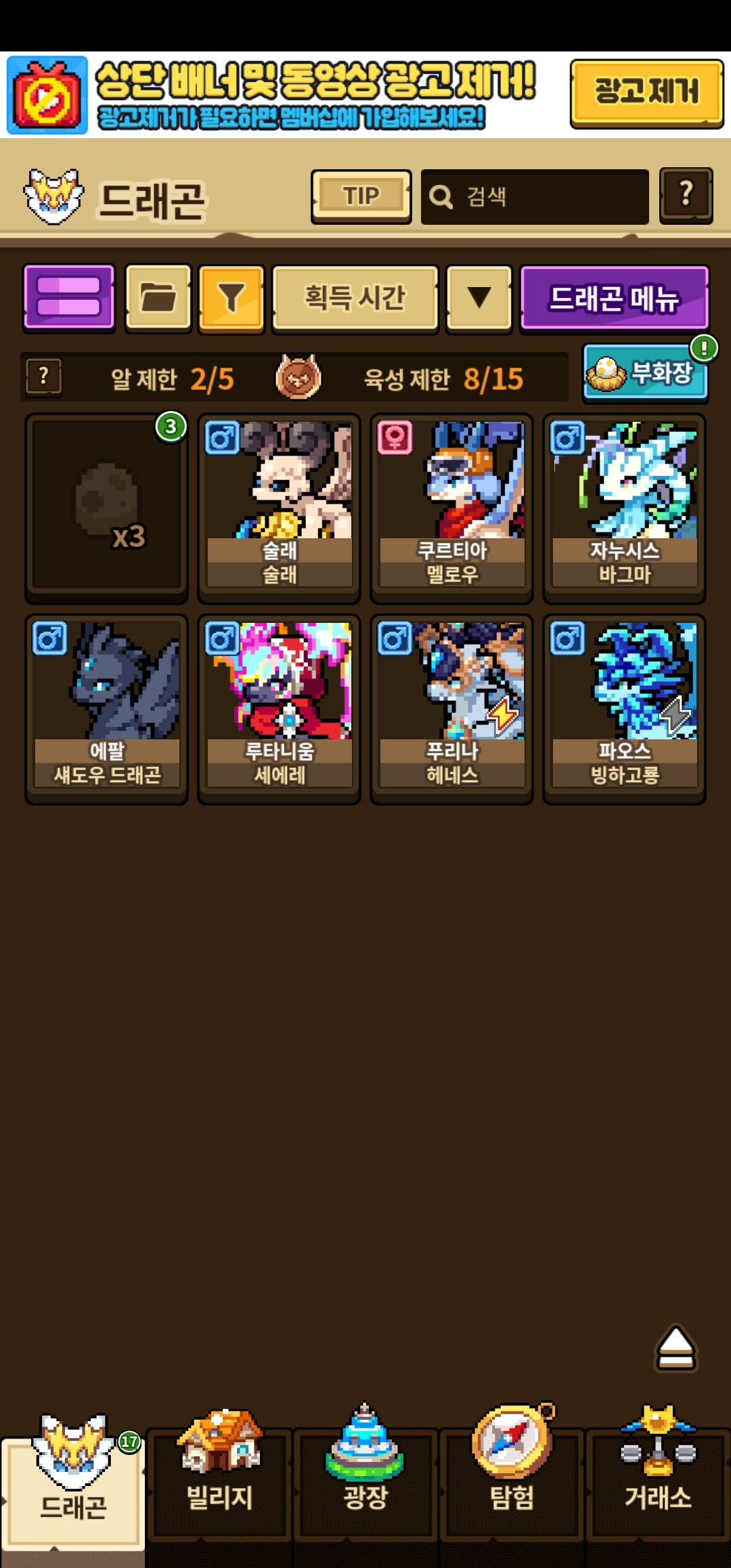Tap the 검색 search field
The width and height of the screenshot is (731, 1568).
pos(535,197)
